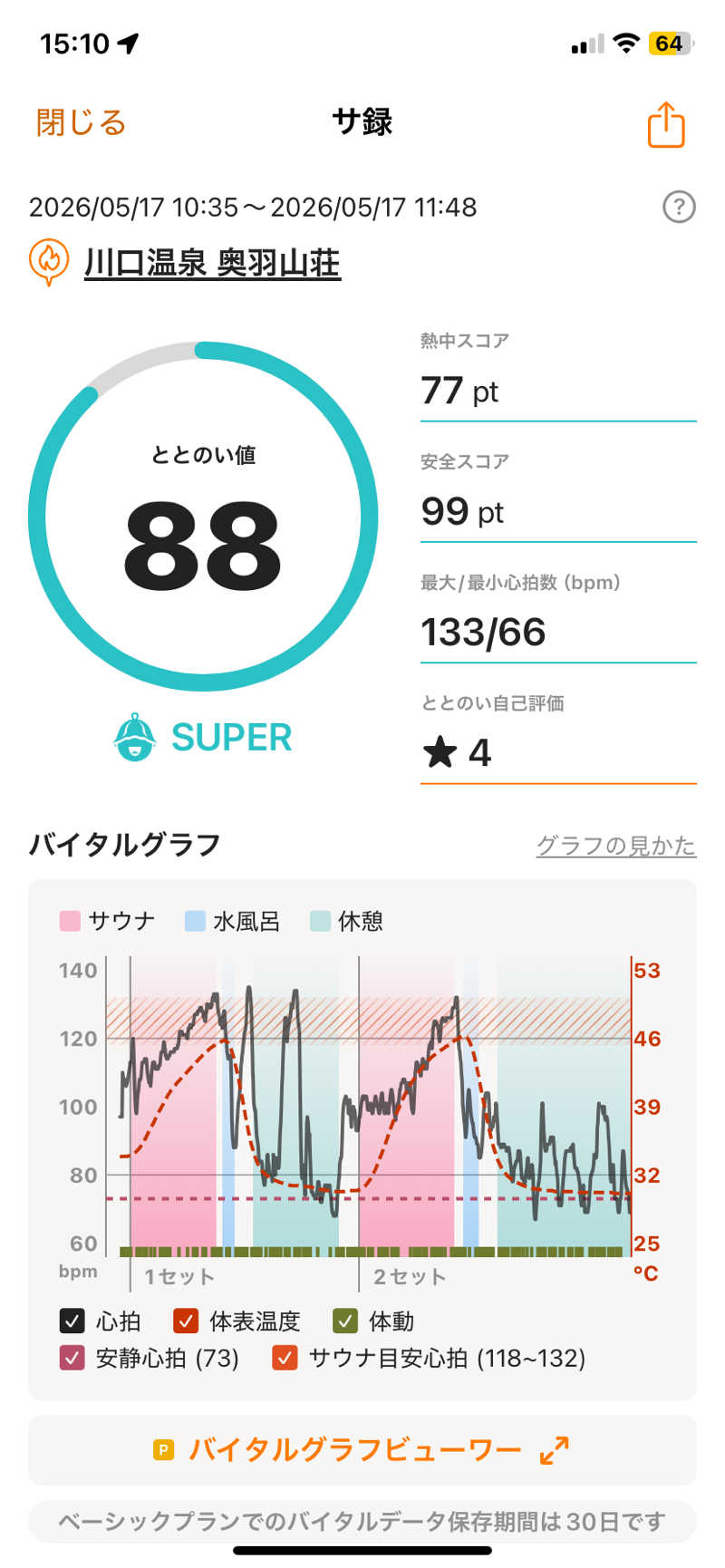Toggle the 体動 checkbox

click(x=345, y=1321)
